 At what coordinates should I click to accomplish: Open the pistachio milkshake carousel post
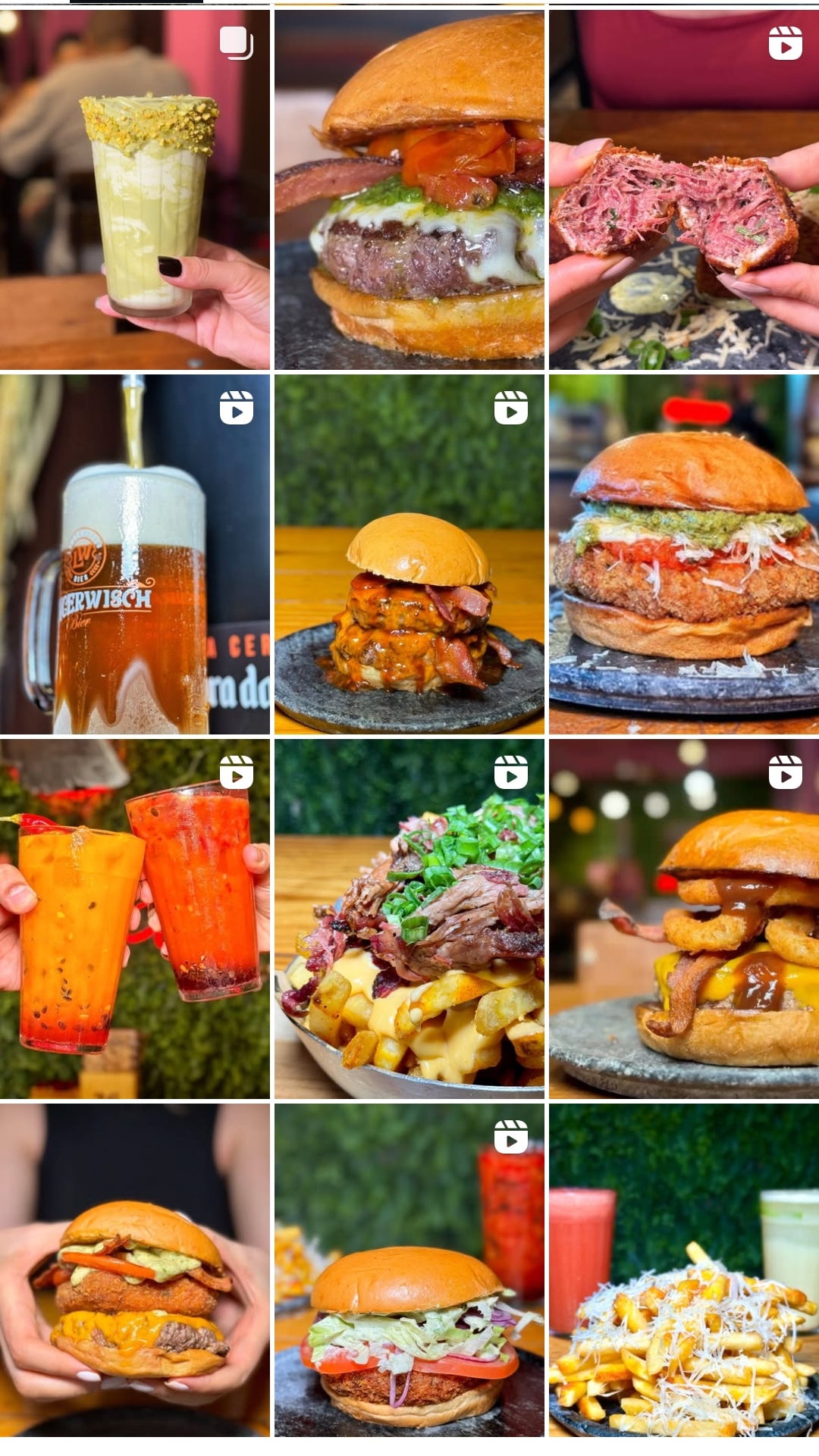135,189
